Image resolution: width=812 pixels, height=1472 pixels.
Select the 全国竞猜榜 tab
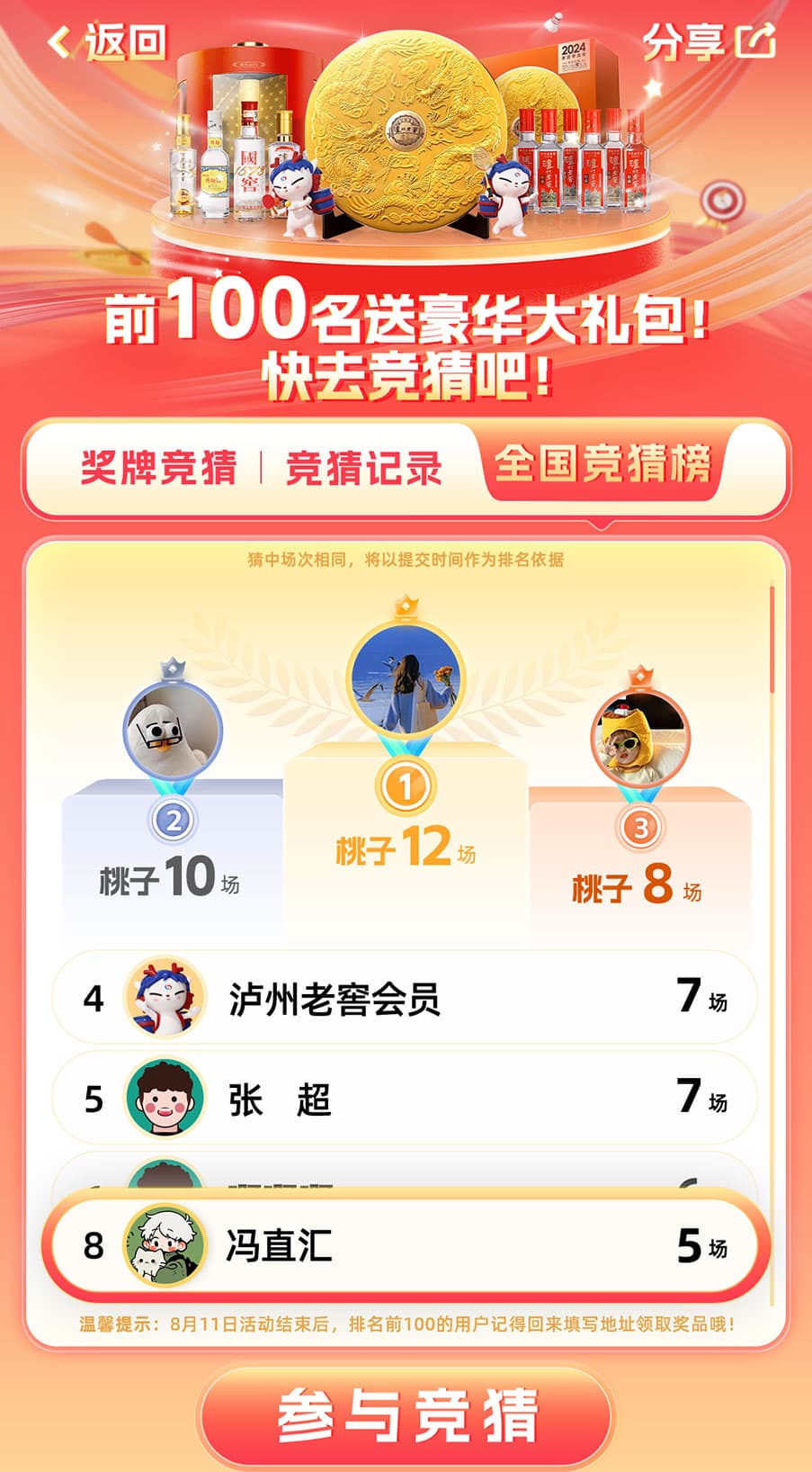(602, 464)
